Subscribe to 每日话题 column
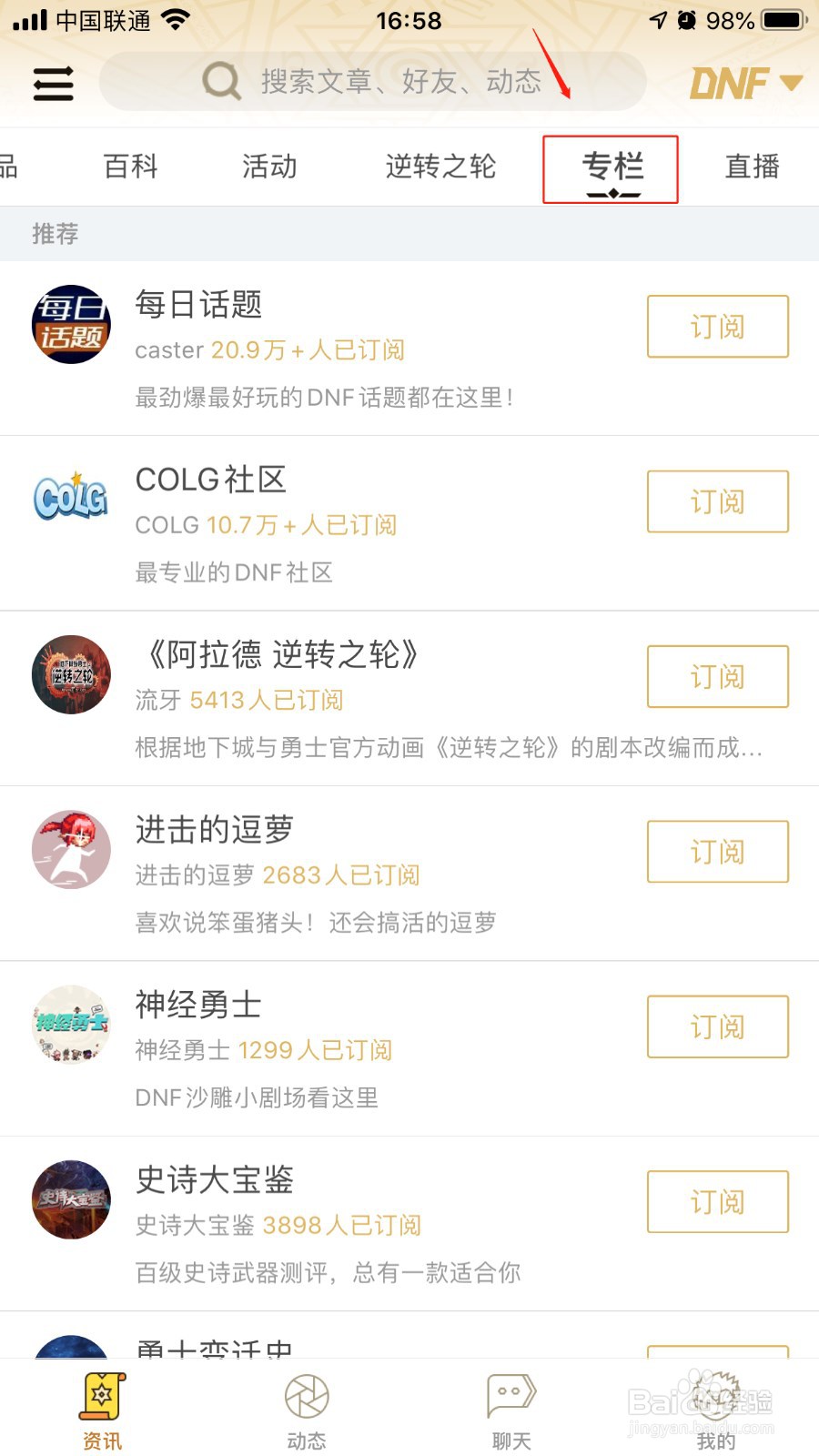Screen dimensions: 819x1456 (717, 327)
